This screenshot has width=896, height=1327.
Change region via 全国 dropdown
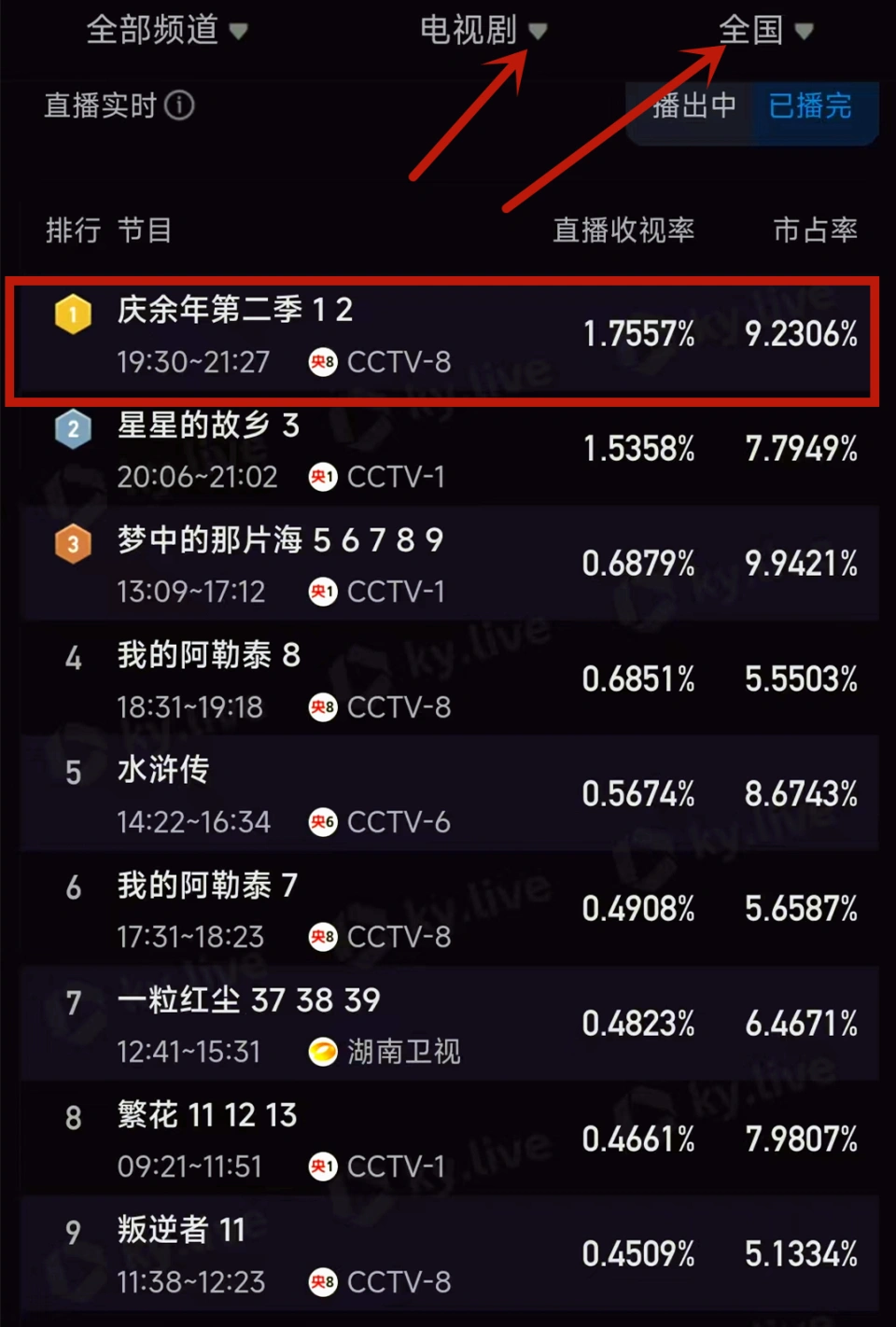765,31
